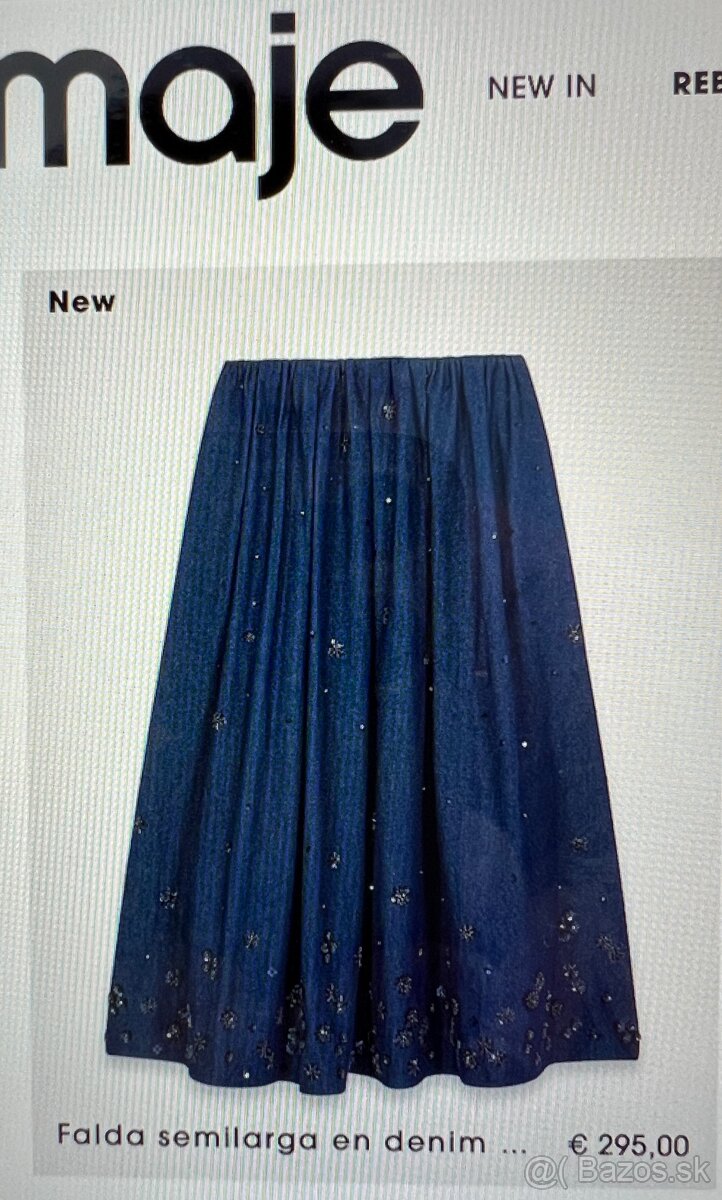The image size is (722, 1200).
Task: Visit the Bazos.sk watermark link
Action: pos(614,1170)
